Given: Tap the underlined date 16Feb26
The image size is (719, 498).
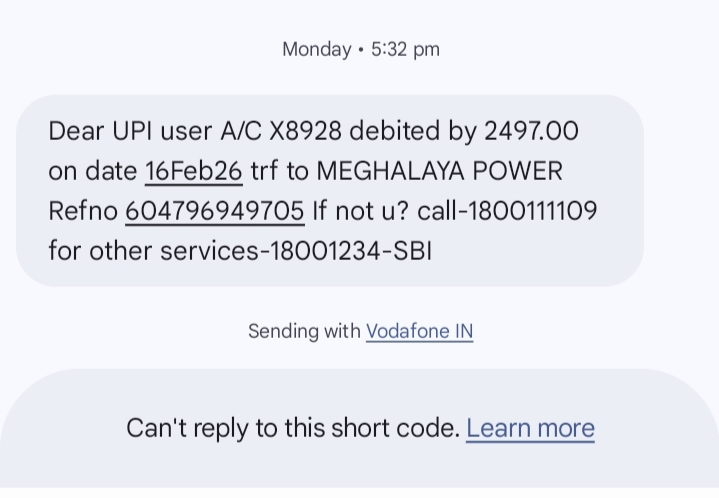Looking at the screenshot, I should [x=193, y=171].
